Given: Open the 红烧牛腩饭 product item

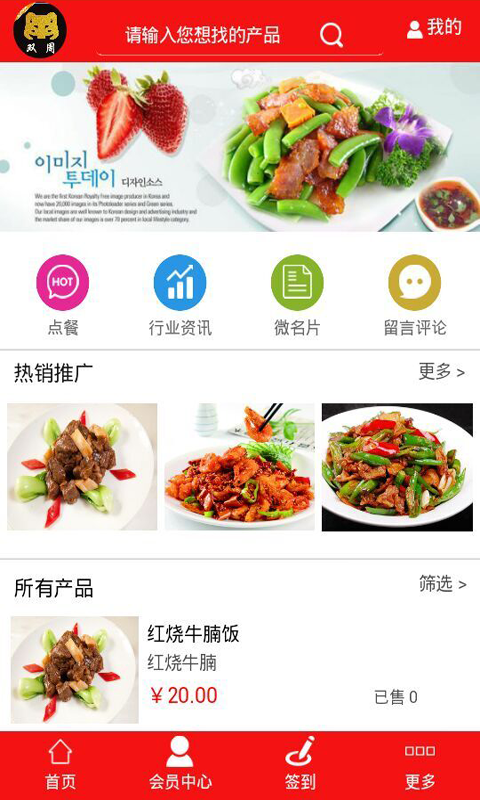Looking at the screenshot, I should (x=240, y=669).
